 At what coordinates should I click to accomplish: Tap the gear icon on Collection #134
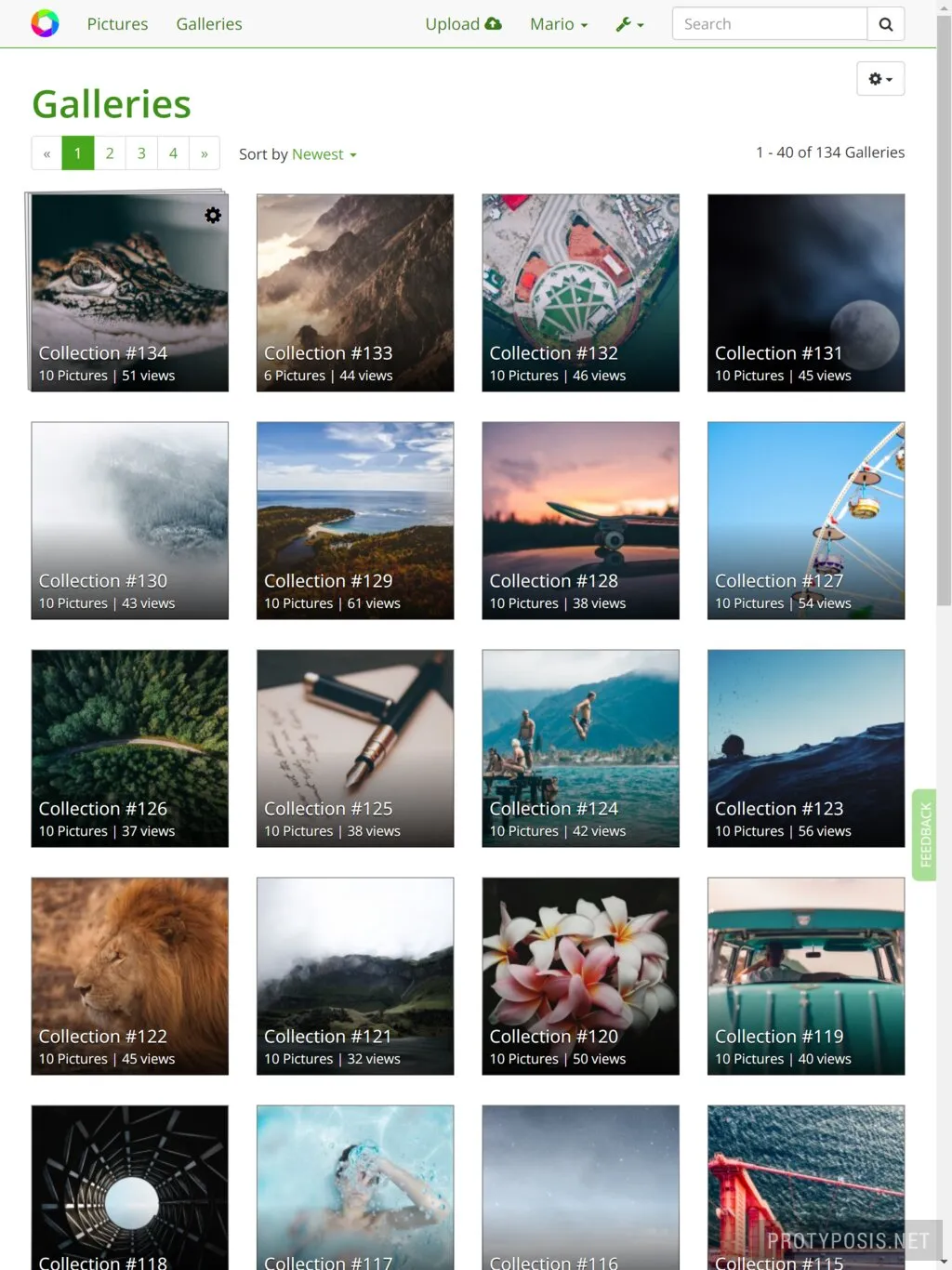213,216
